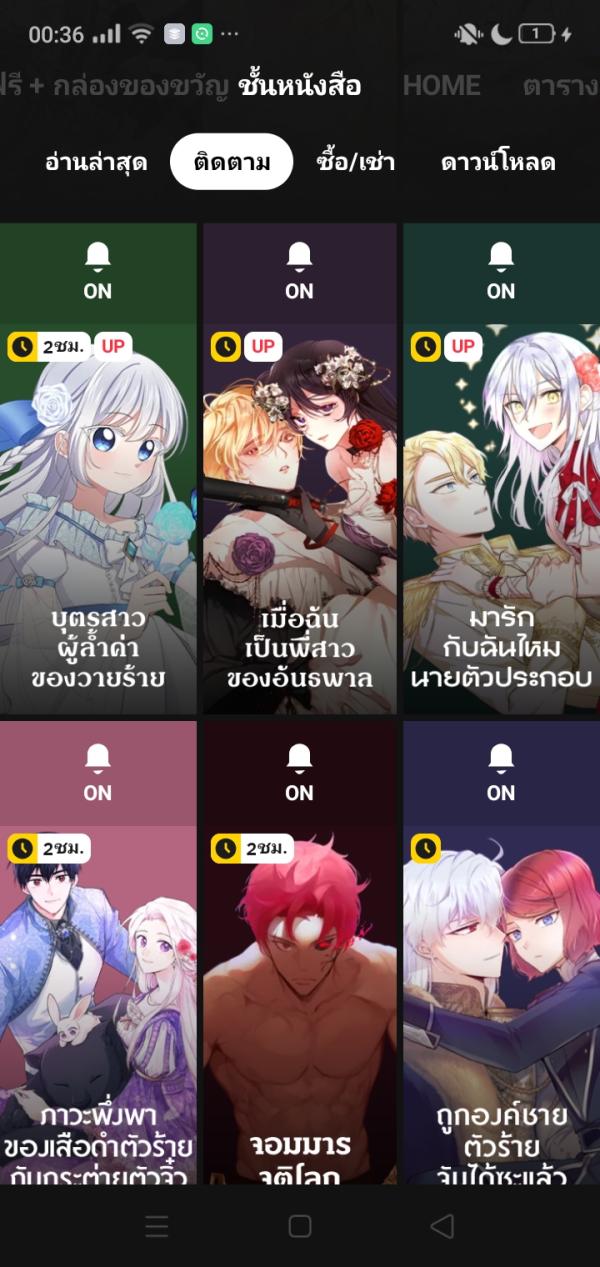Toggle notification bell for เมื่อฉันเป็นพี่สาวของอันธพาล
Viewport: 600px width, 1267px height.
(x=299, y=271)
